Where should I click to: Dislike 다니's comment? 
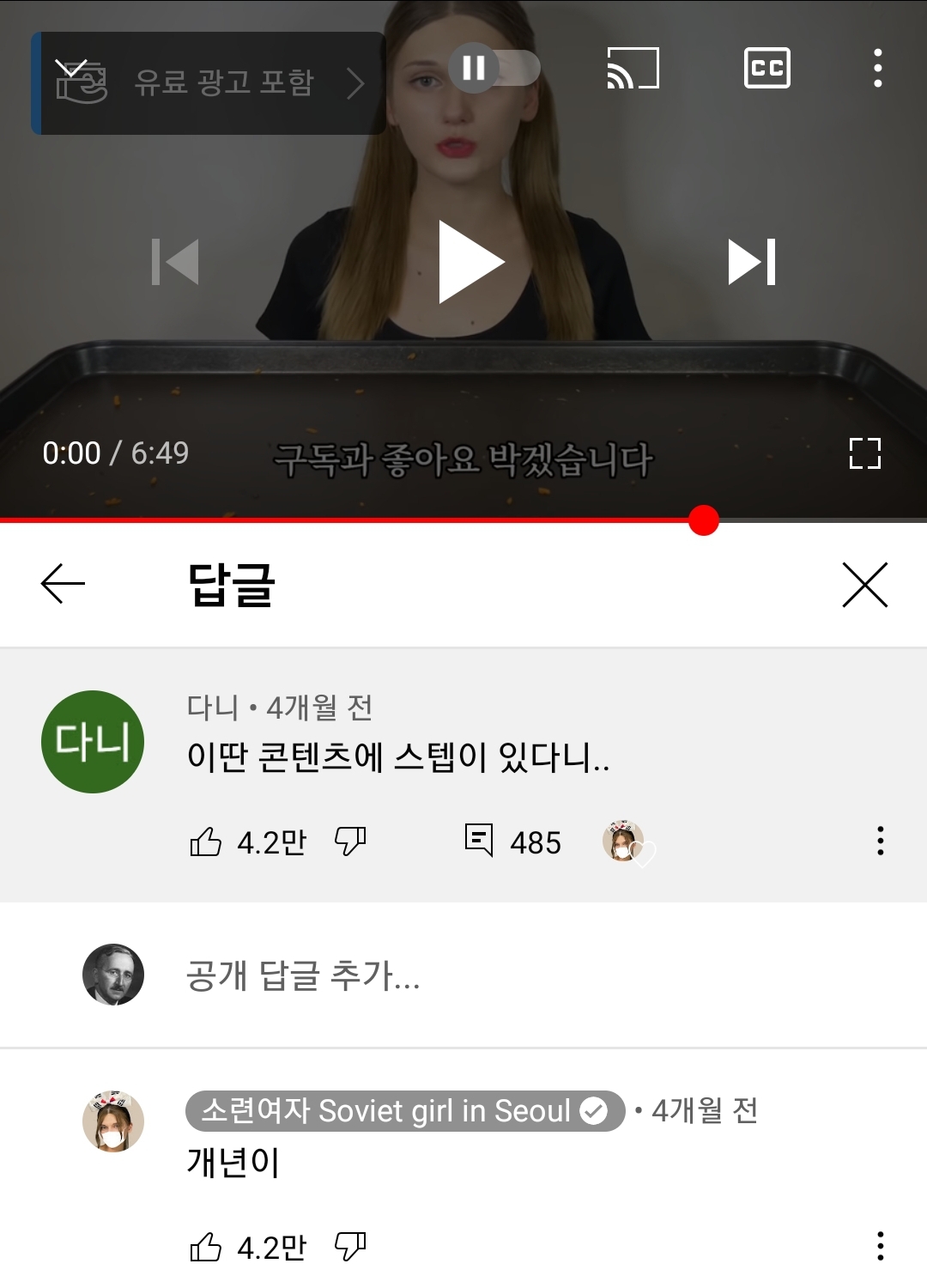[x=350, y=841]
